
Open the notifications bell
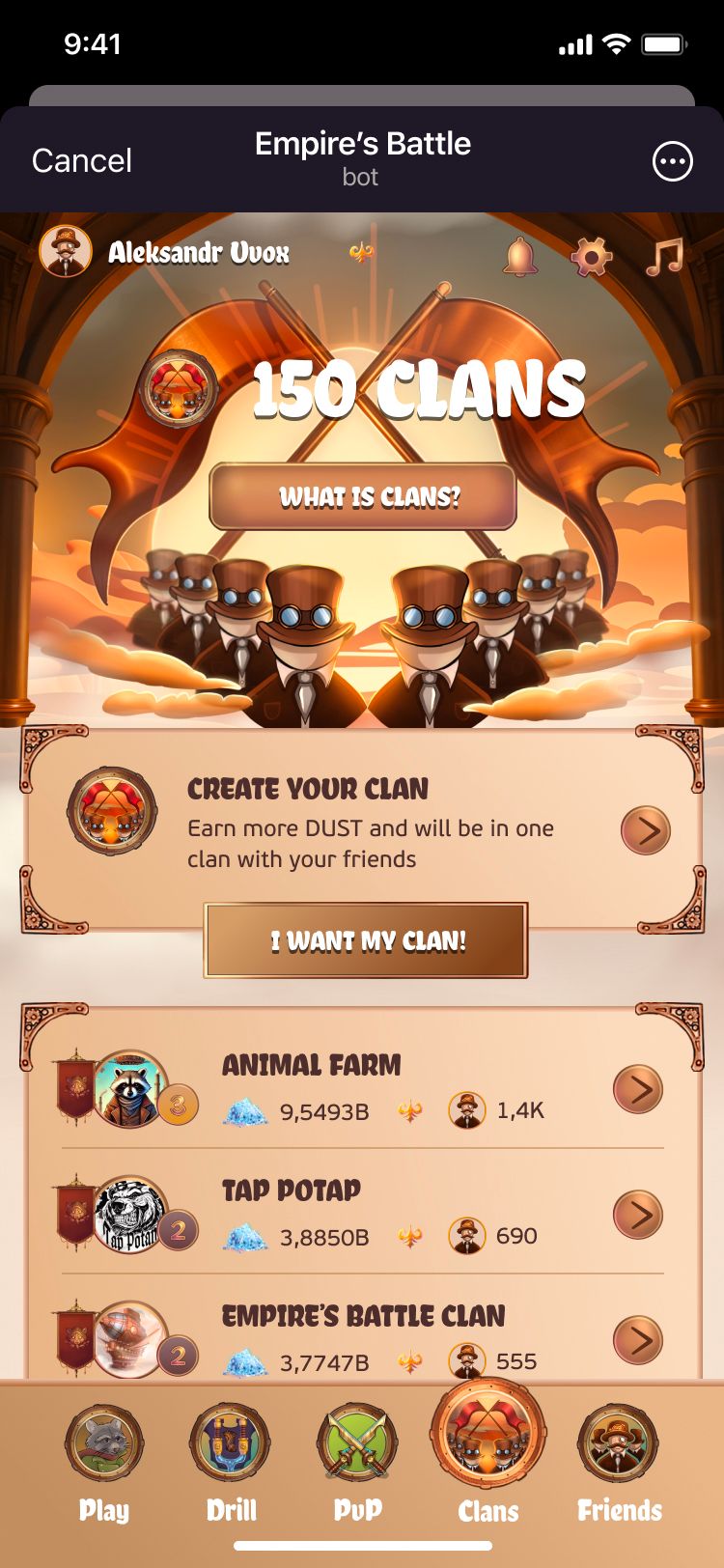[x=520, y=256]
